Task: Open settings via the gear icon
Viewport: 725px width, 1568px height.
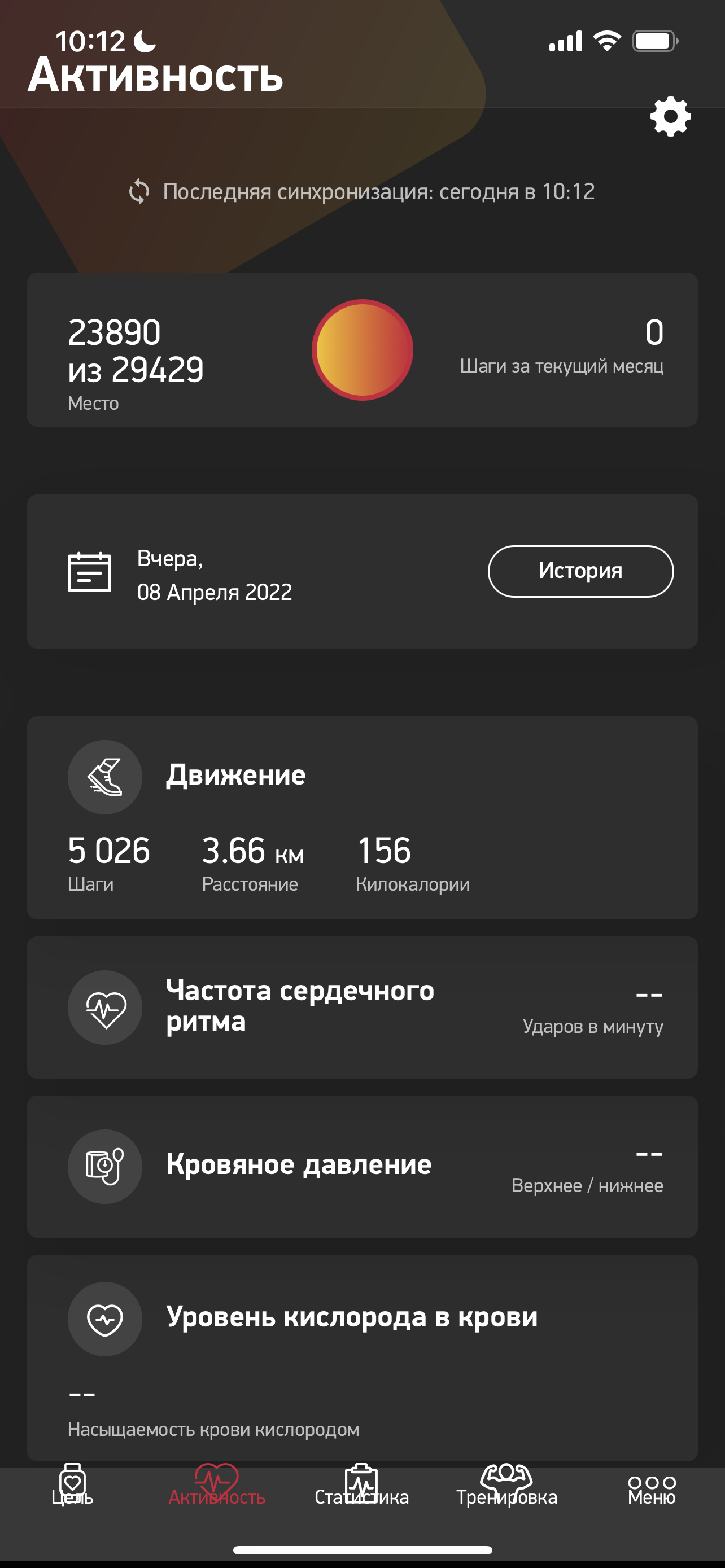Action: 670,116
